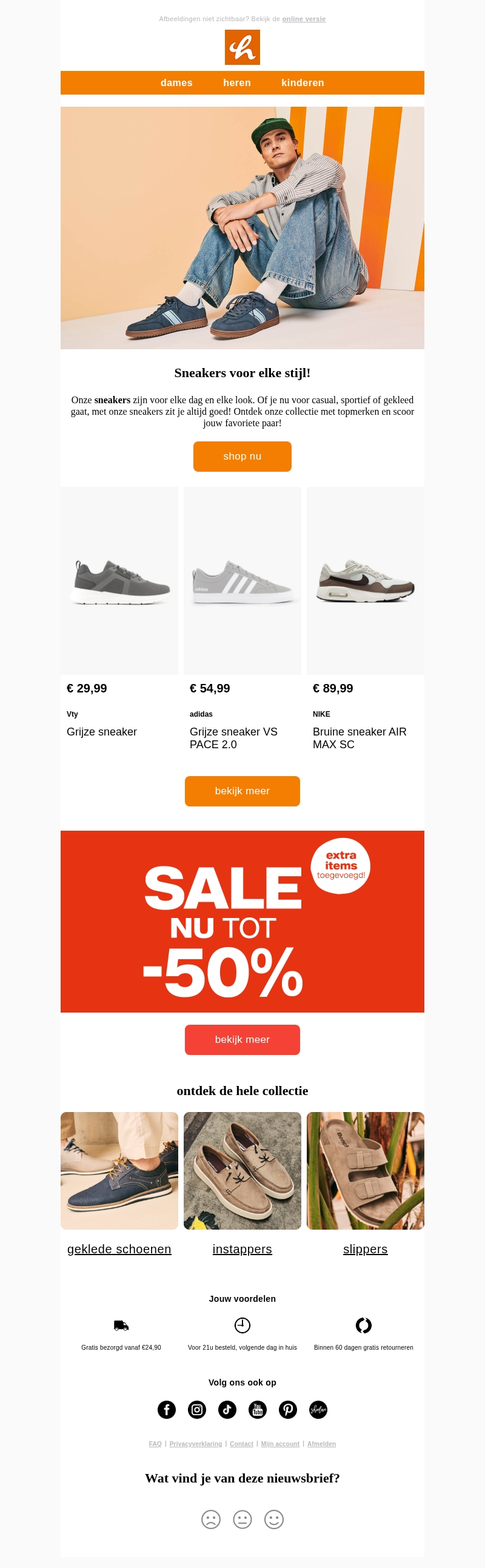Tap the orange shop nu button
The width and height of the screenshot is (485, 1568).
(x=242, y=456)
